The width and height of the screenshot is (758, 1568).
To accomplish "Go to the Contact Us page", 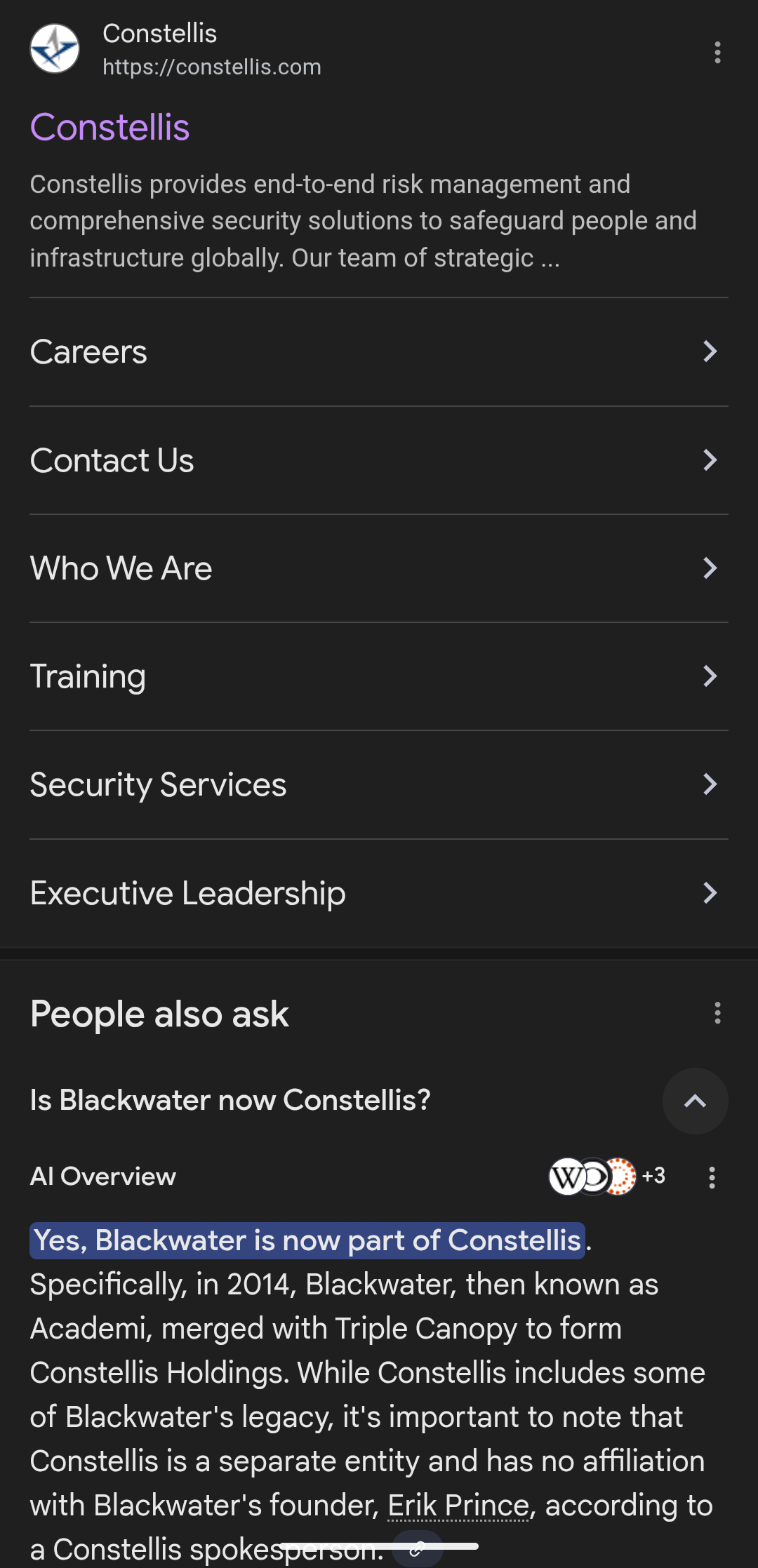I will pyautogui.click(x=379, y=460).
